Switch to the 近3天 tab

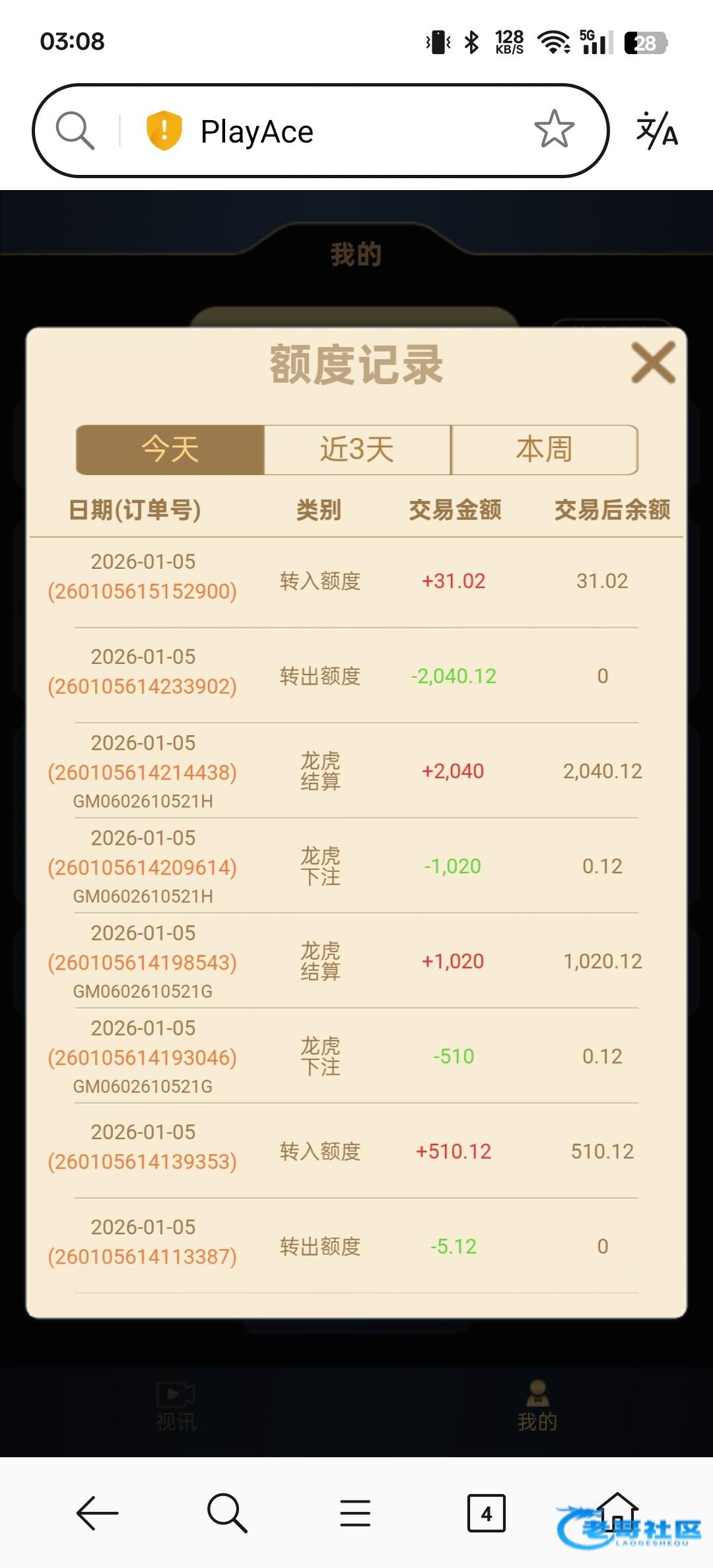tap(357, 449)
